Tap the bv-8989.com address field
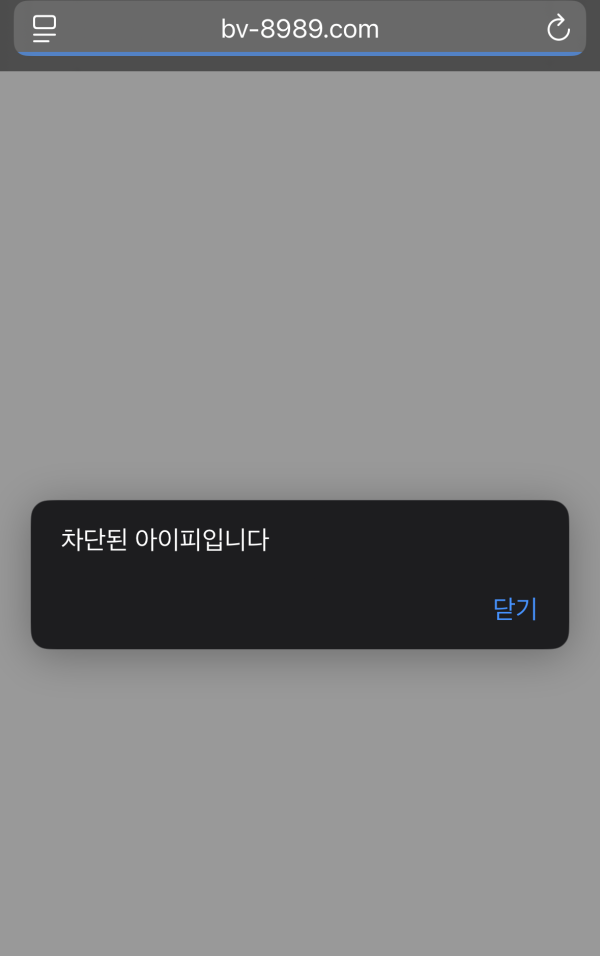Viewport: 600px width, 956px height. pos(300,29)
